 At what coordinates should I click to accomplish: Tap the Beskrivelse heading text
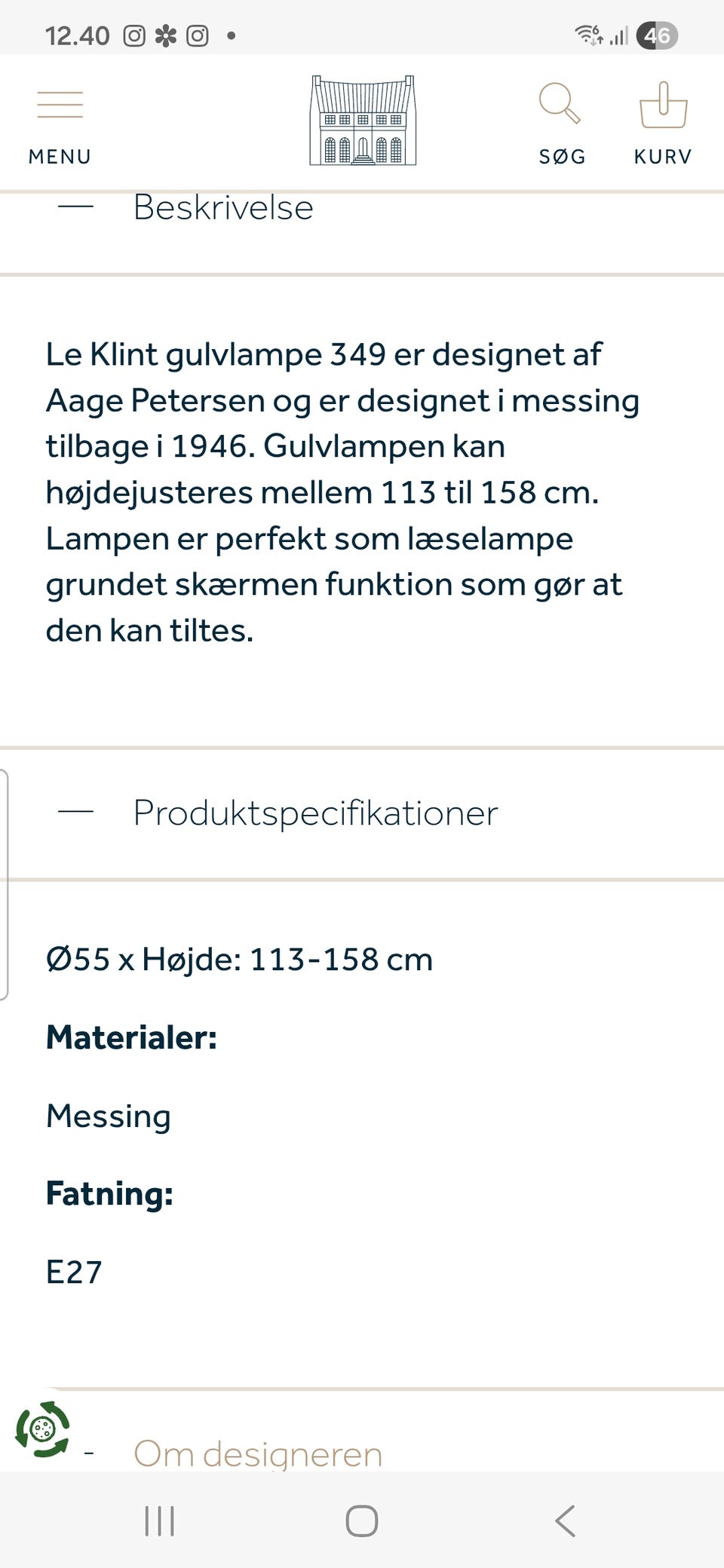222,207
